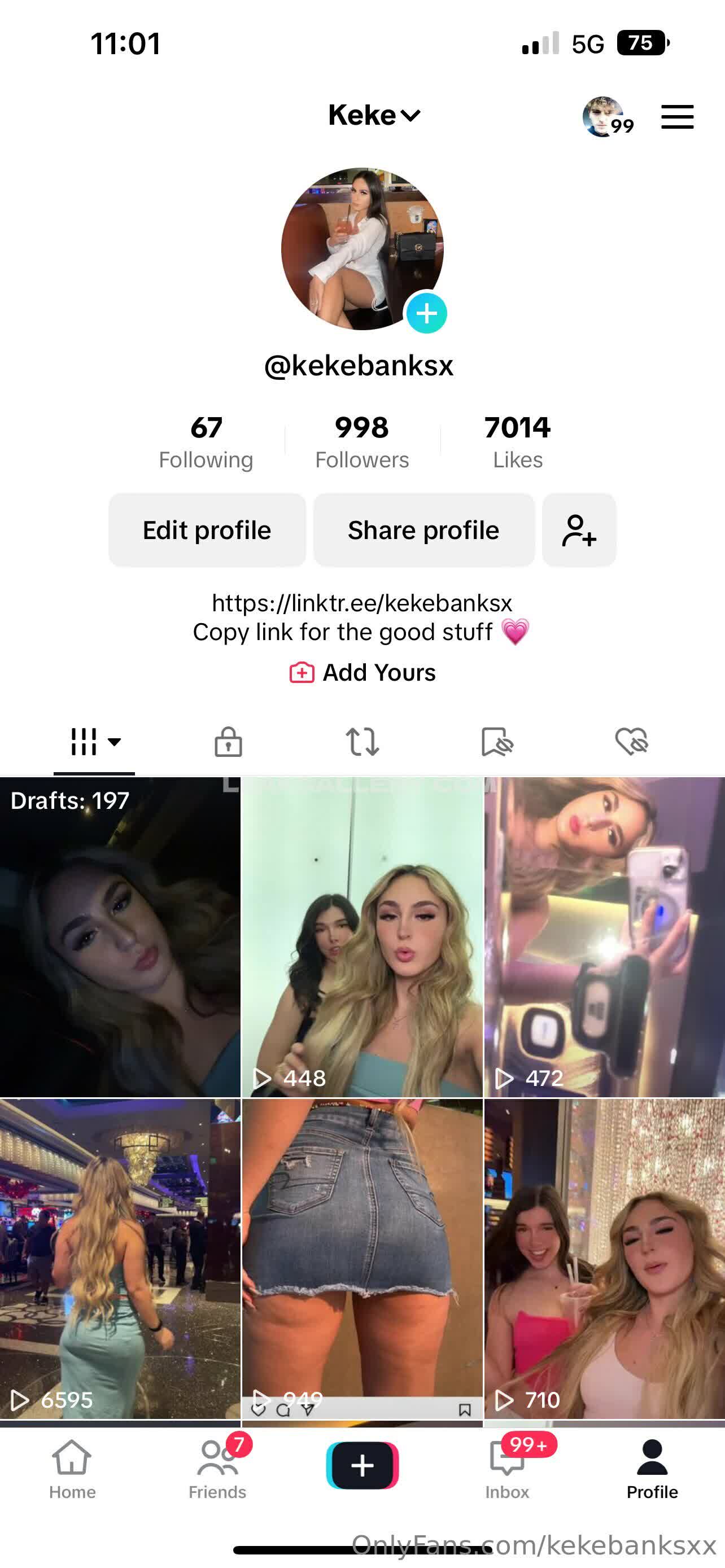Tap Share profile
Viewport: 725px width, 1568px height.
[x=423, y=530]
